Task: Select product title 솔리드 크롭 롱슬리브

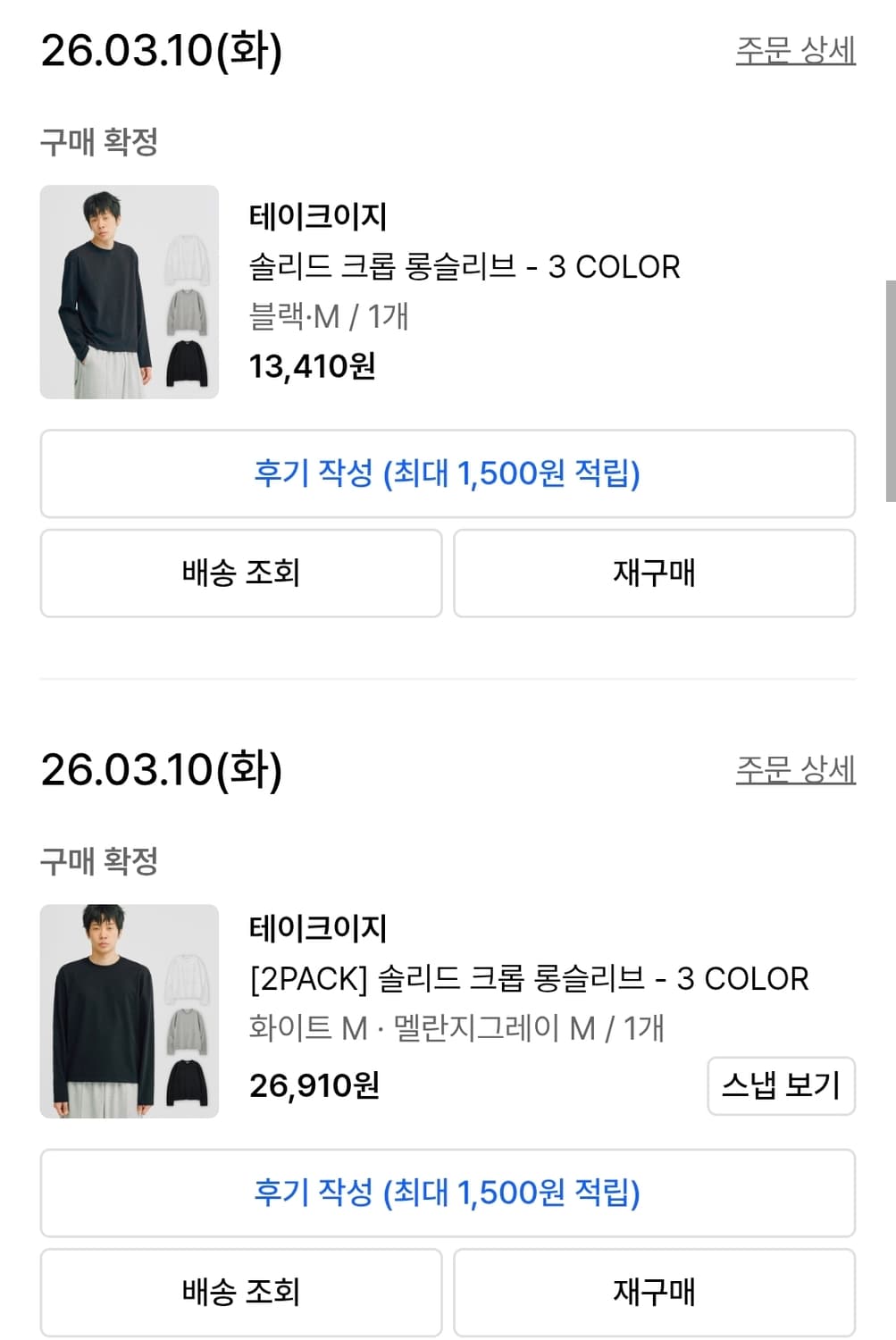Action: click(x=465, y=266)
